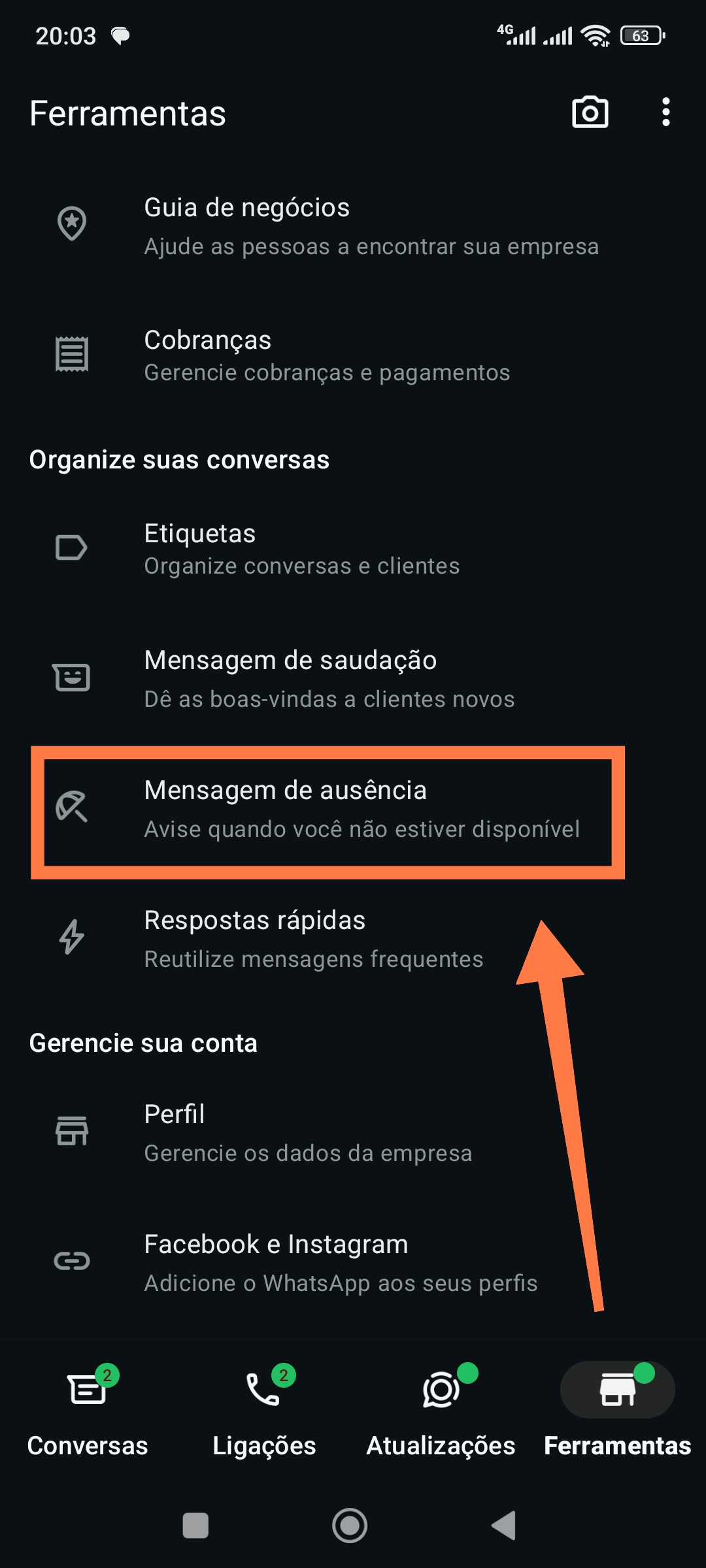
Task: Tap the umbrella icon for Mensagem de ausência
Action: click(72, 809)
